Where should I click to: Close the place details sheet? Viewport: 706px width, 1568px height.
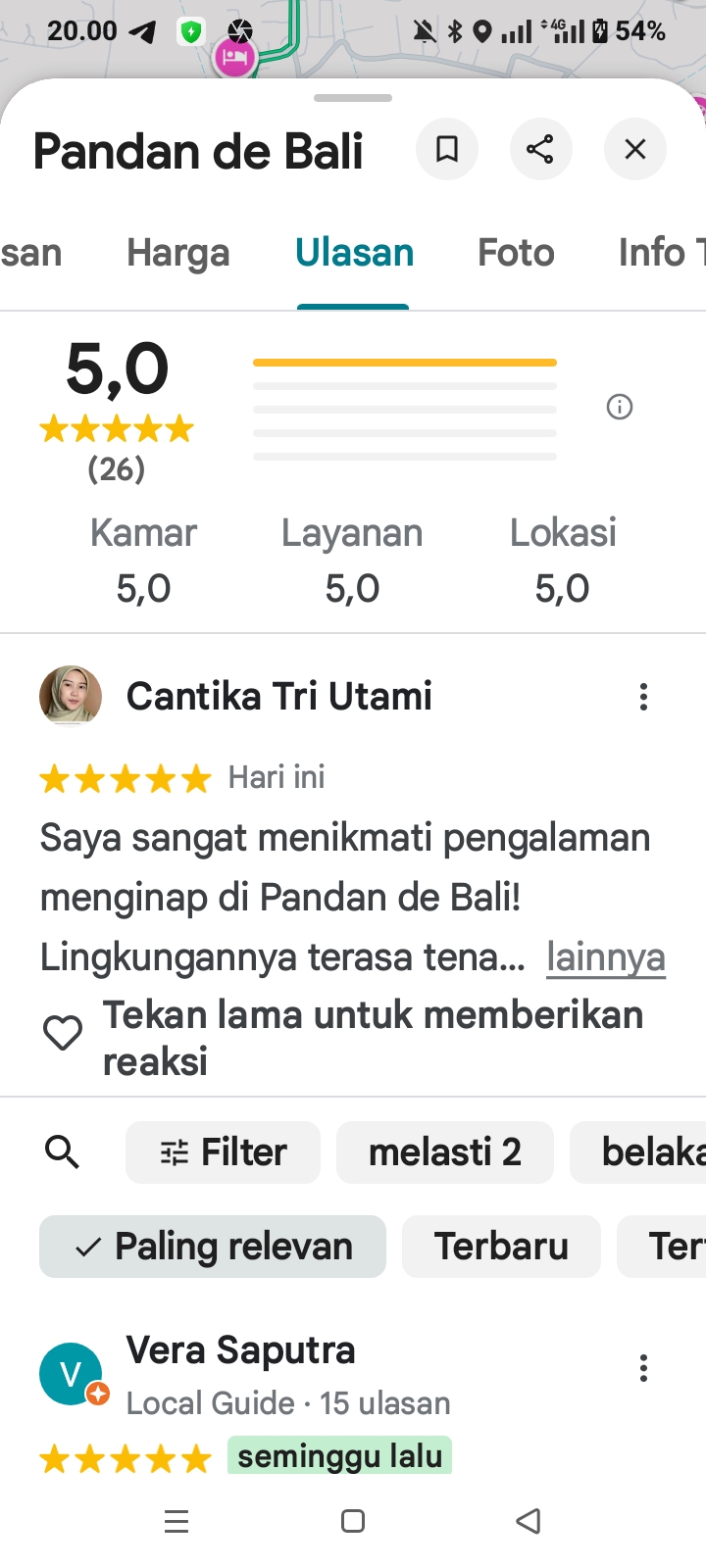(635, 149)
